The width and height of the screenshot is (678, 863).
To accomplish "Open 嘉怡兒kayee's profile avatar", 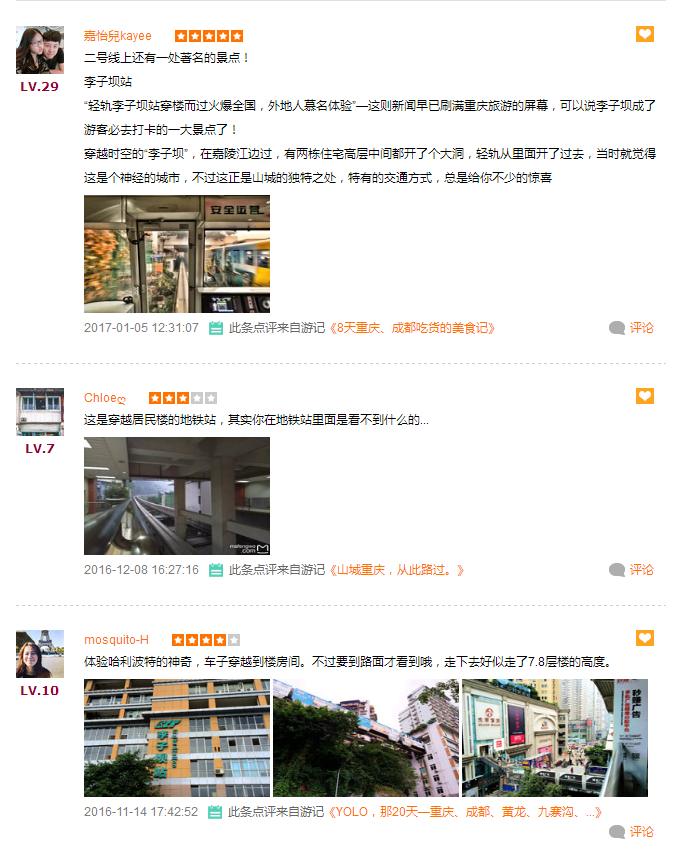I will click(40, 50).
